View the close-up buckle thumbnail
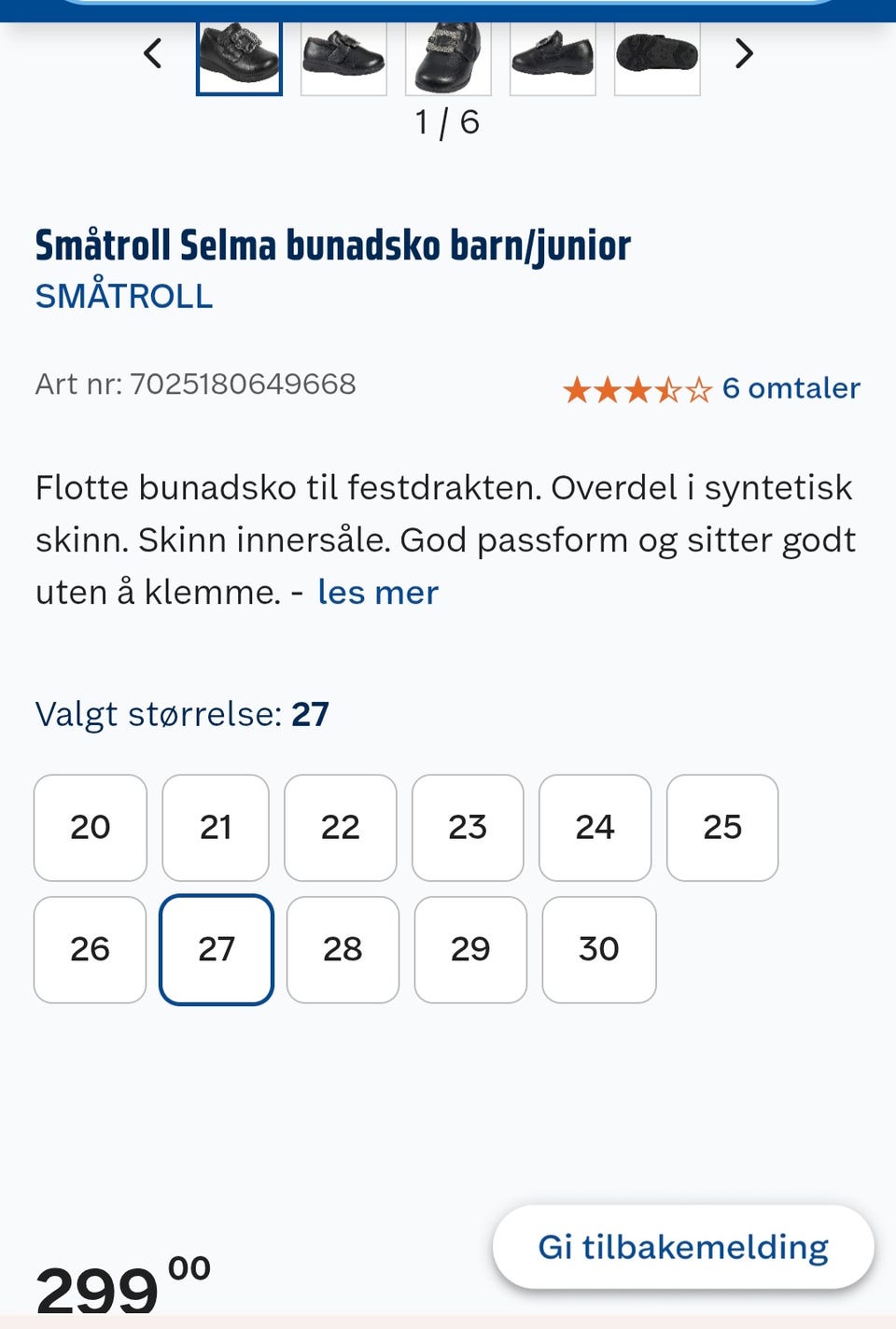Image resolution: width=896 pixels, height=1329 pixels. coord(448,53)
